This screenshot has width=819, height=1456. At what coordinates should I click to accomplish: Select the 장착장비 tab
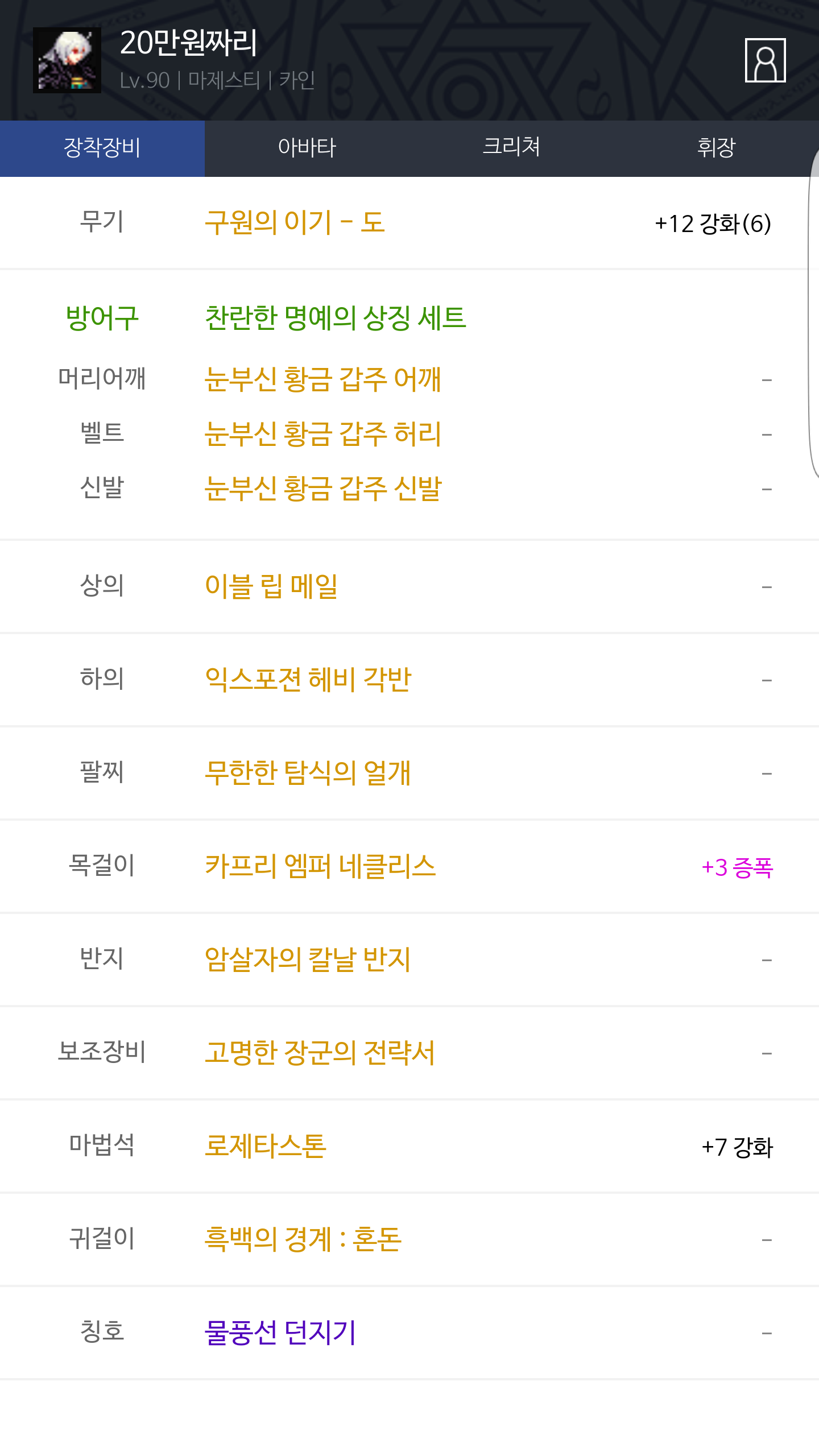pyautogui.click(x=102, y=148)
